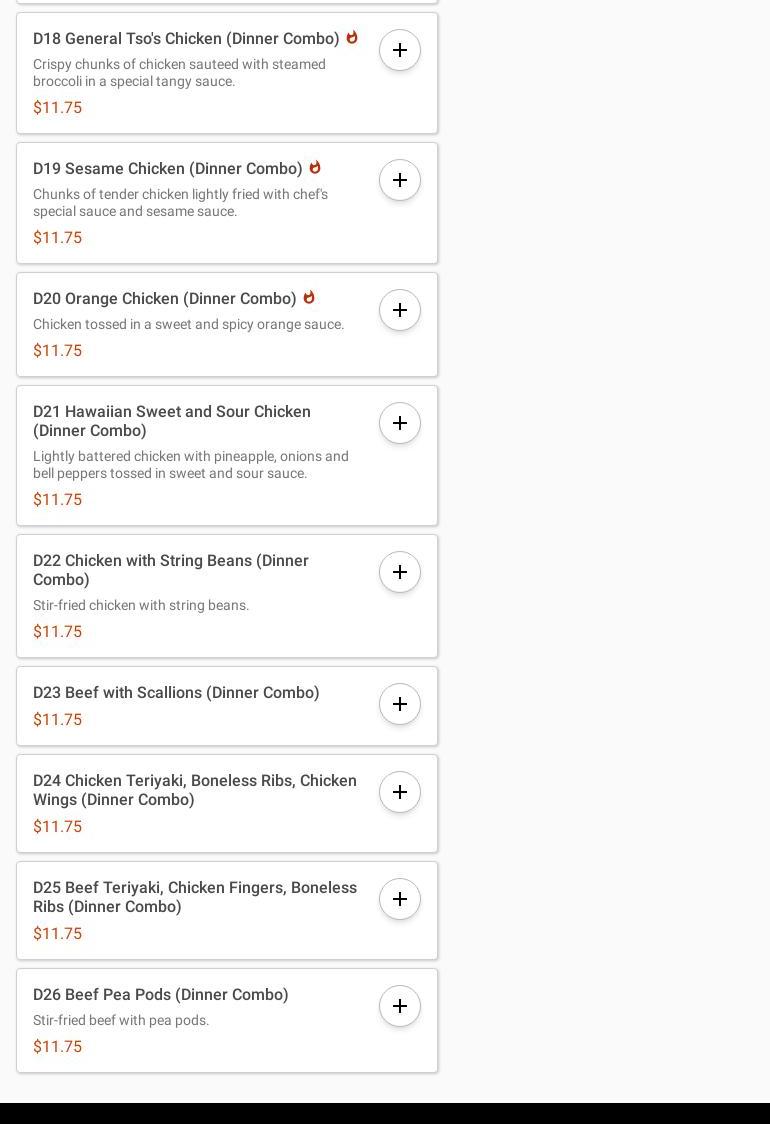View D26 Beef Pea Pods details
Screen dimensions: 770x1124
(x=161, y=995)
